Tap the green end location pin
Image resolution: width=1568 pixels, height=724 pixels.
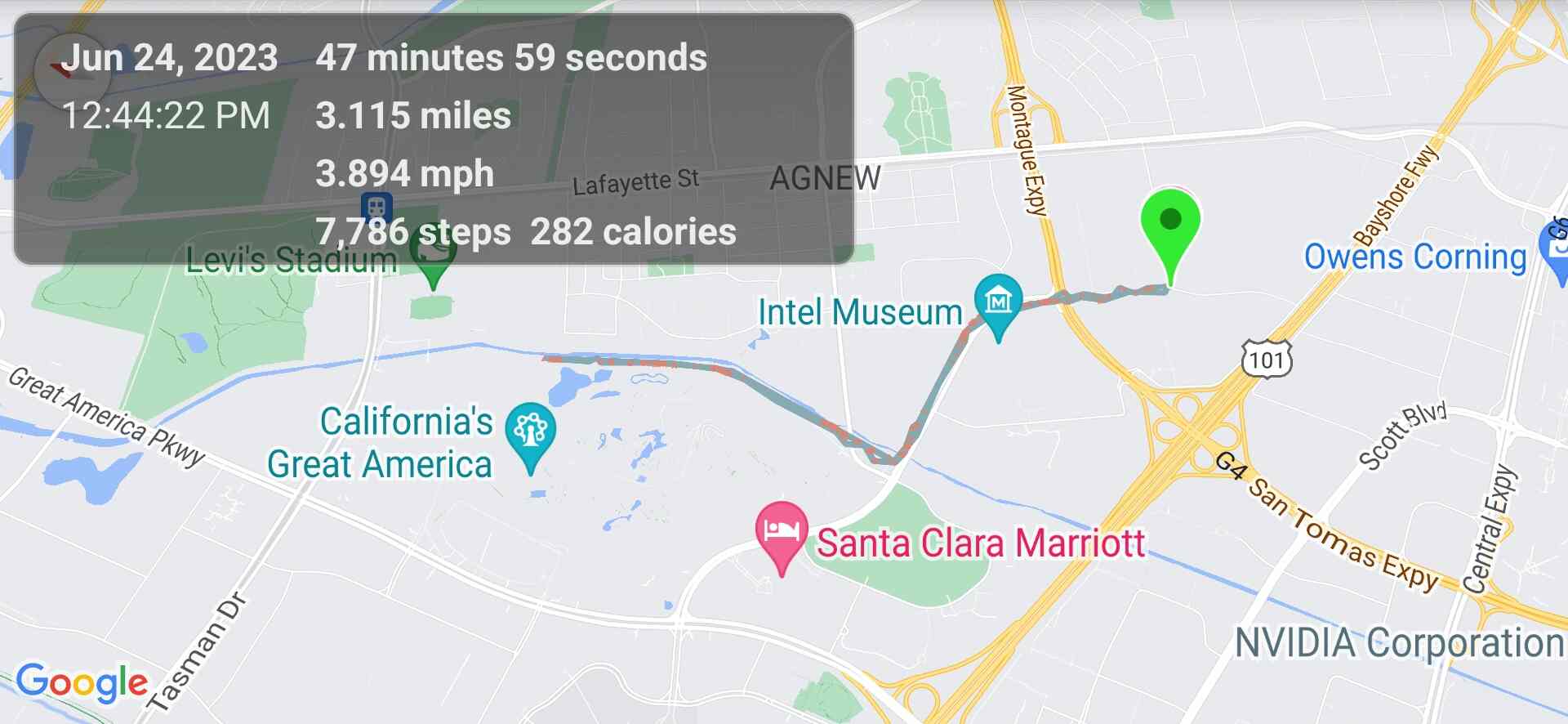coord(1169,222)
